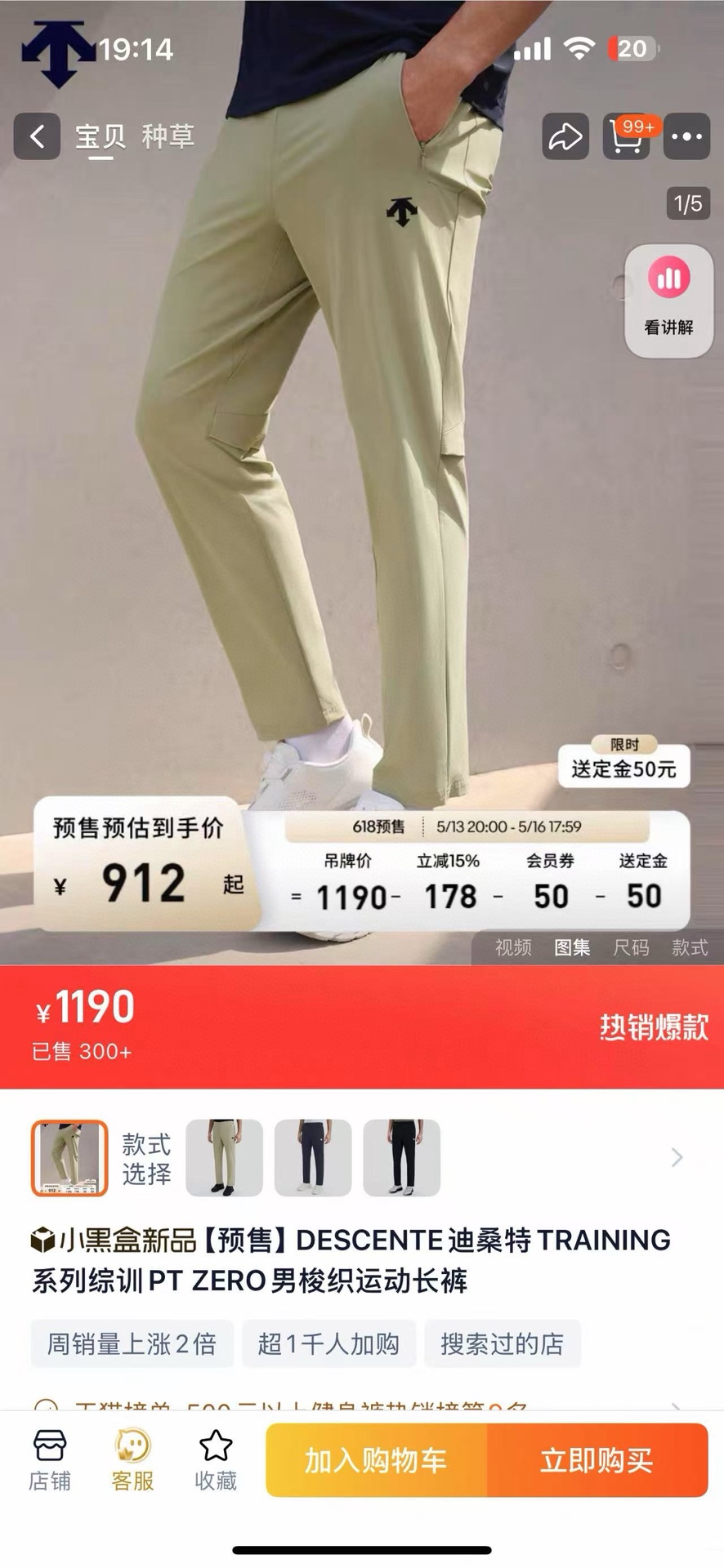Viewport: 724px width, 1568px height.
Task: Tap 加入购物车 to add to cart
Action: [x=377, y=1460]
